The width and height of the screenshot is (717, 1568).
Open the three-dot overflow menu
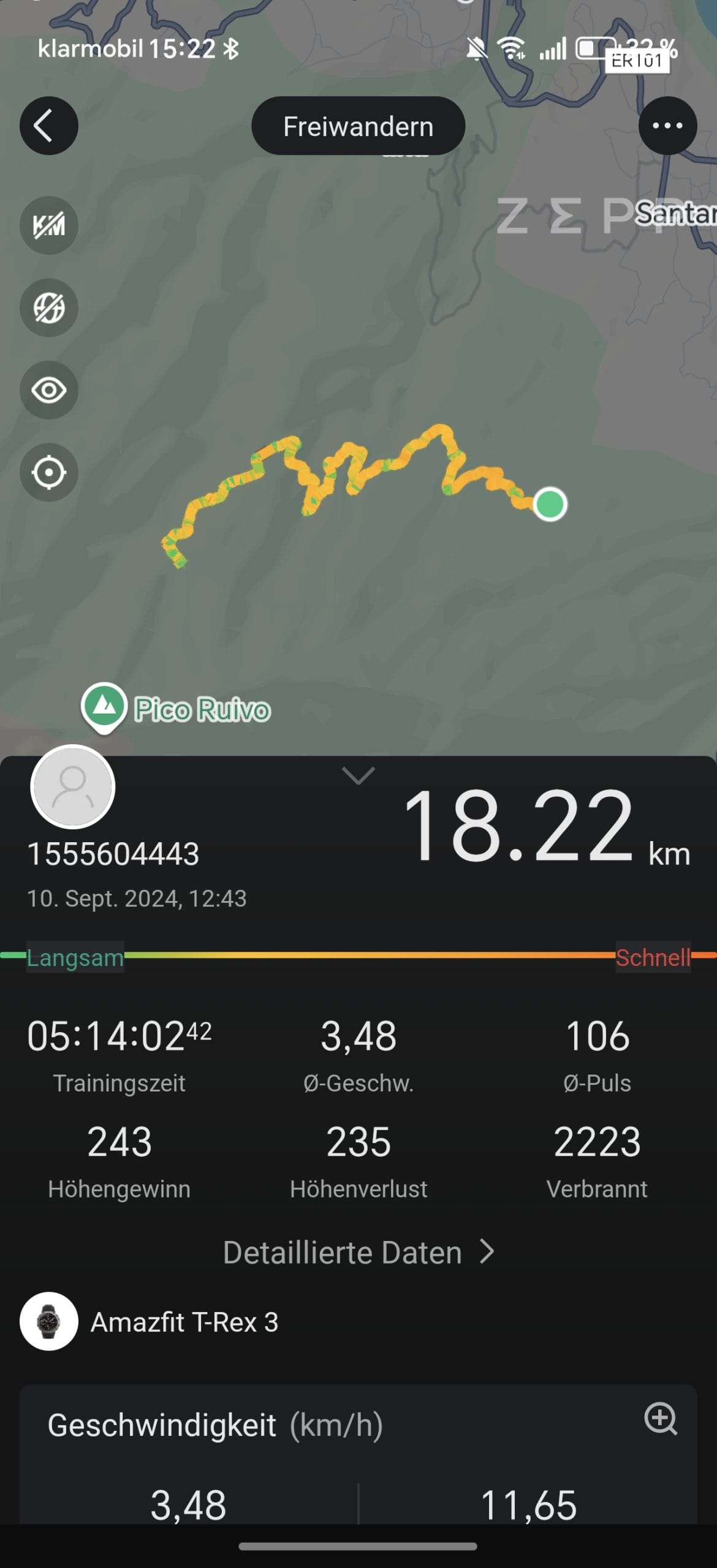(x=667, y=126)
